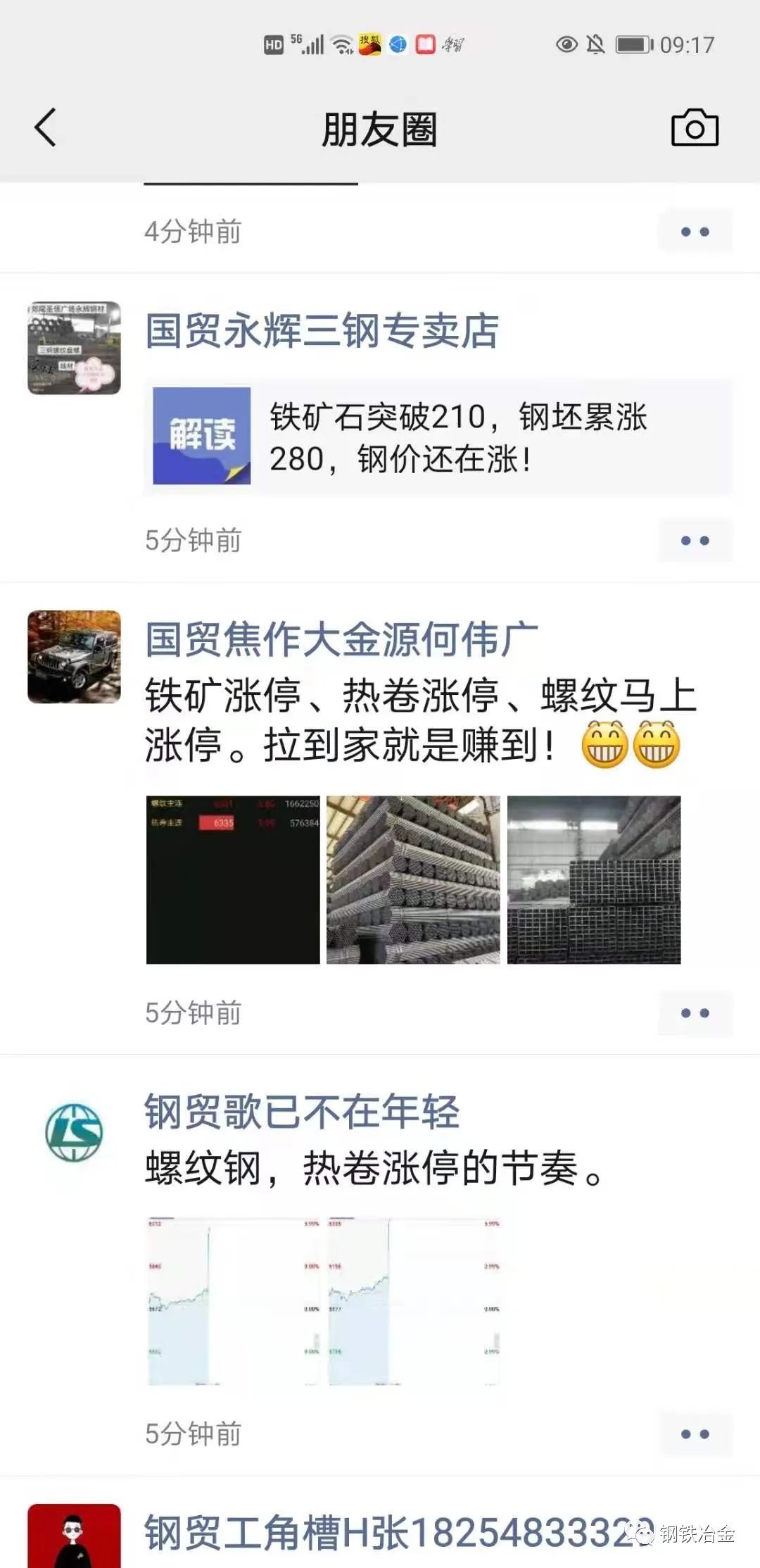Open the dark futures price screenshot photo

coord(233,879)
